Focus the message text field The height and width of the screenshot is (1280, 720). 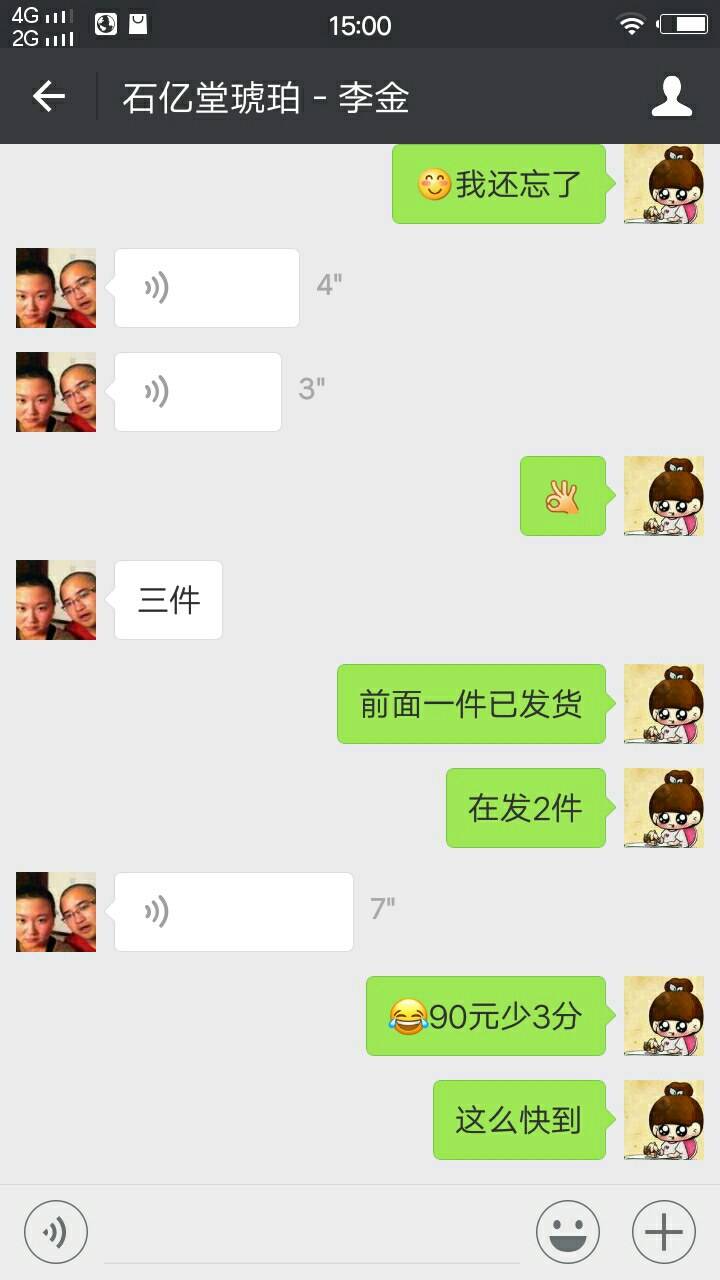pyautogui.click(x=312, y=1232)
